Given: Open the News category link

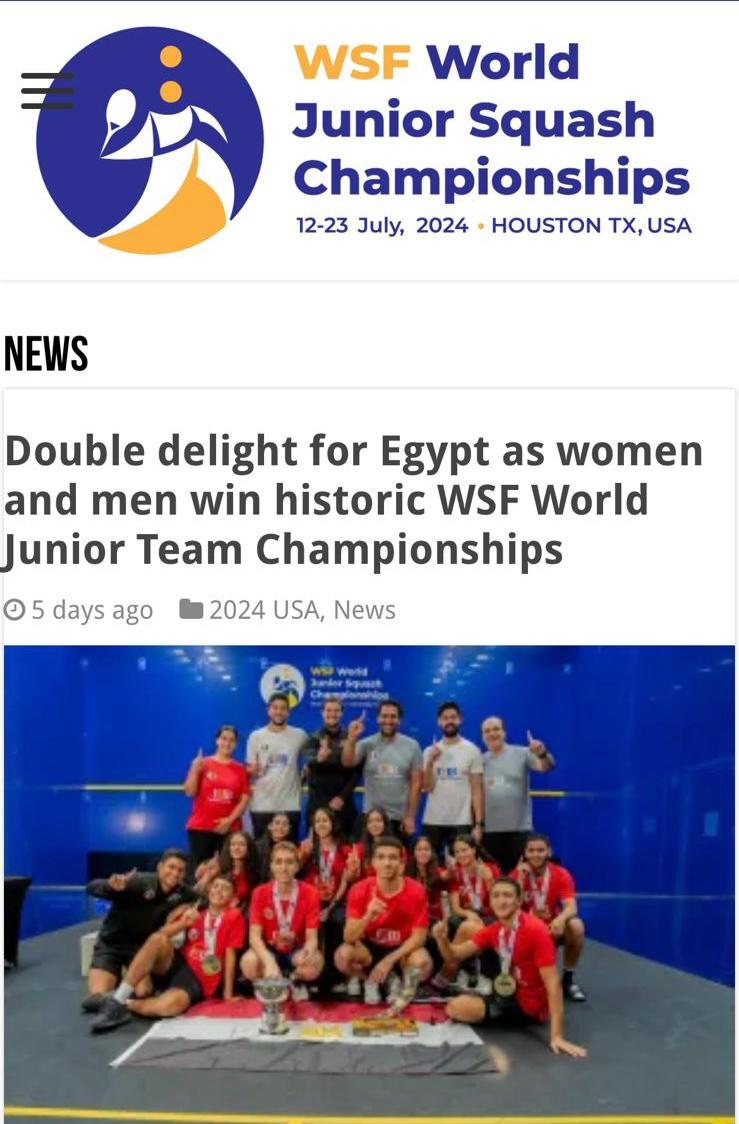Looking at the screenshot, I should 364,610.
